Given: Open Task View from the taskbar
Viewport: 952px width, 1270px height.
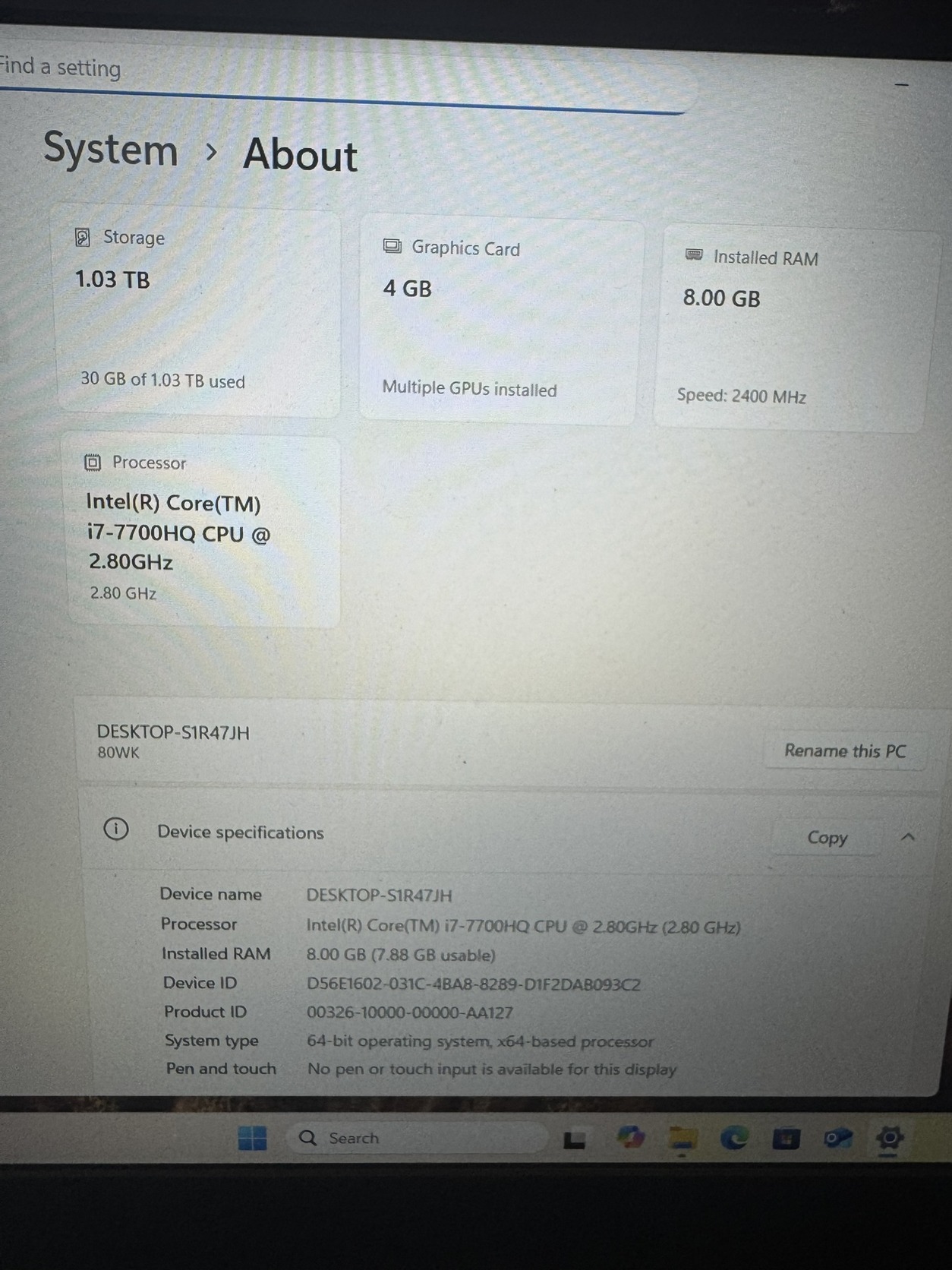Looking at the screenshot, I should point(574,1139).
